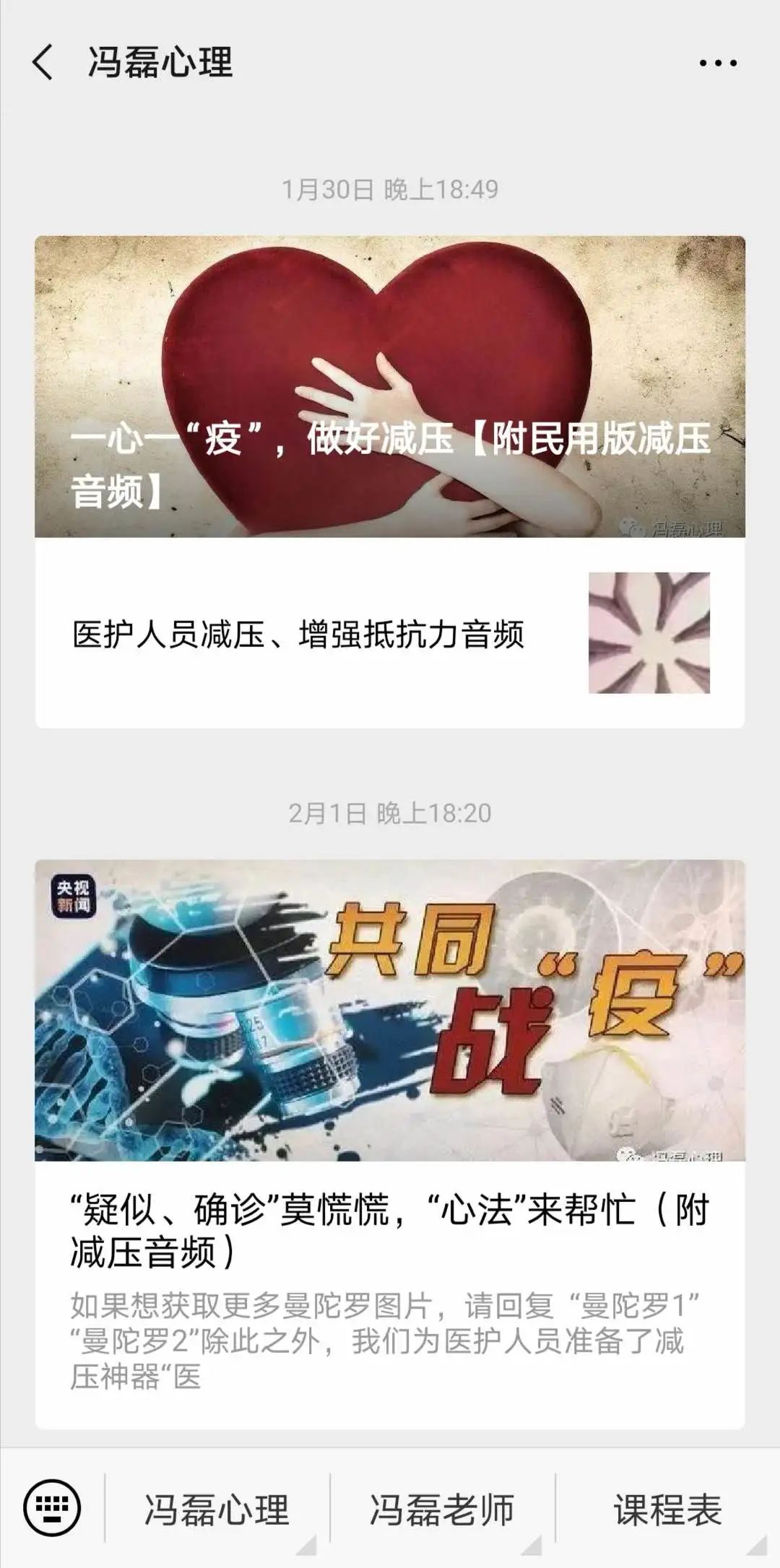Open the article 一心一“疫”，做好减压
The width and height of the screenshot is (780, 1568).
390,387
